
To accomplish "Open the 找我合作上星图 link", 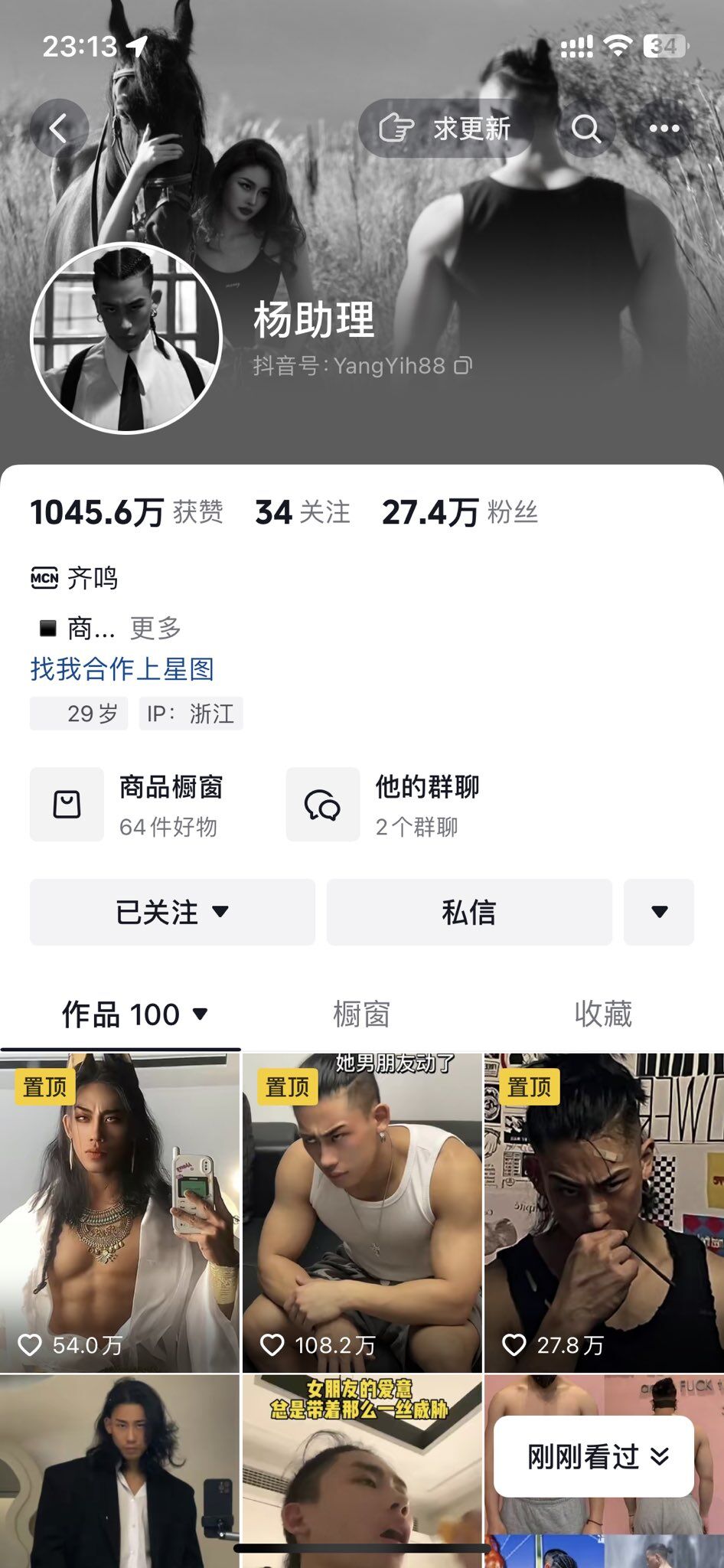I will coord(122,669).
